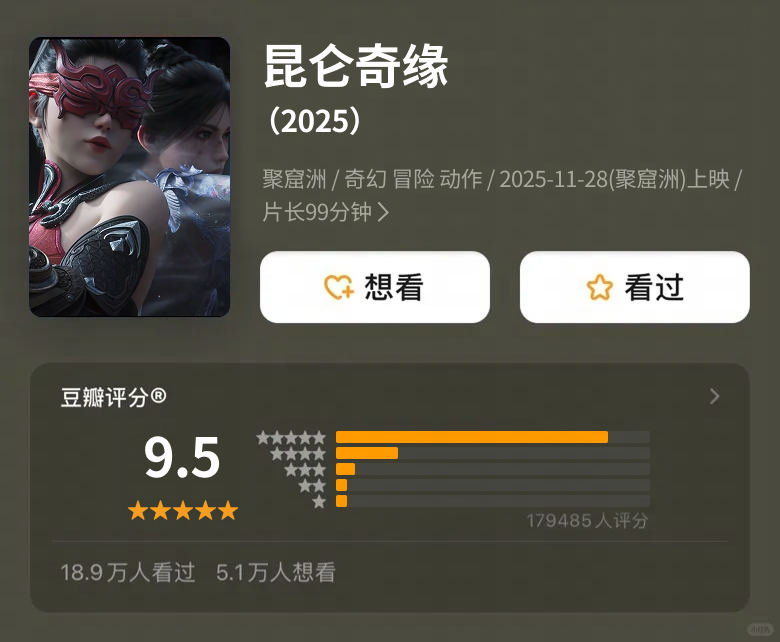Mark the movie as 想看
This screenshot has width=780, height=642.
tap(375, 288)
